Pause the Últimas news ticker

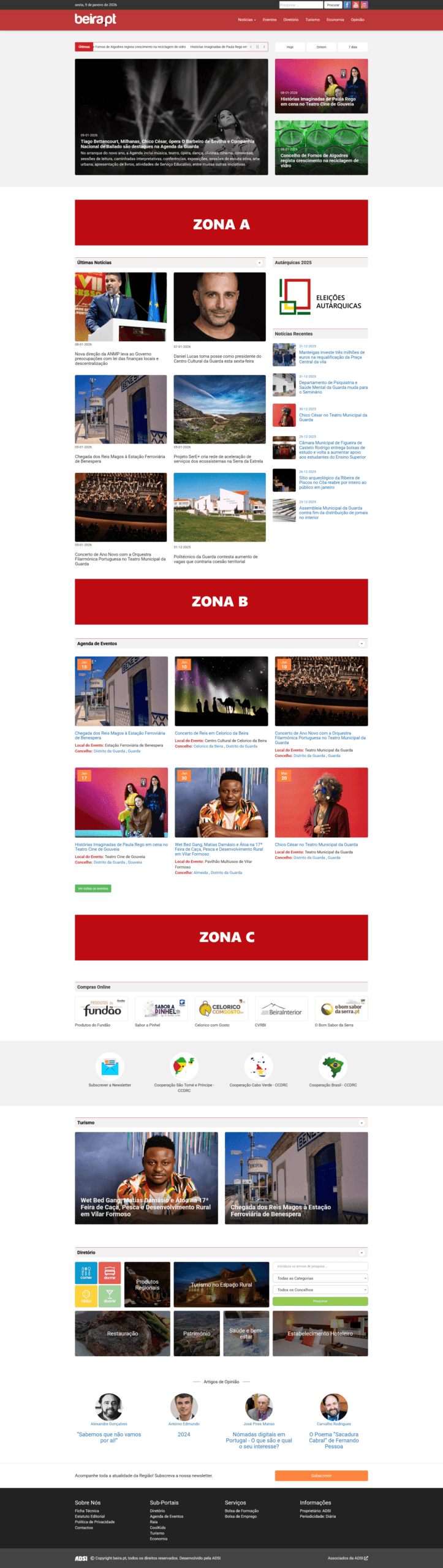(257, 47)
